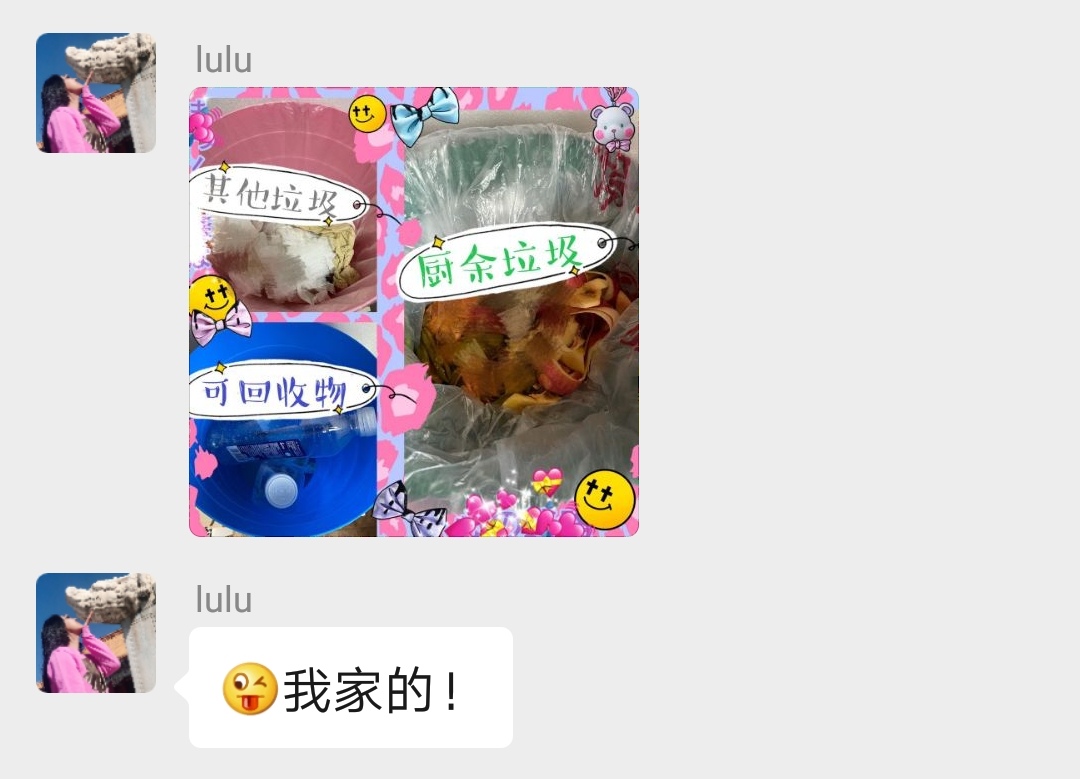Tap lulu's avatar beside the photo message

(x=96, y=93)
